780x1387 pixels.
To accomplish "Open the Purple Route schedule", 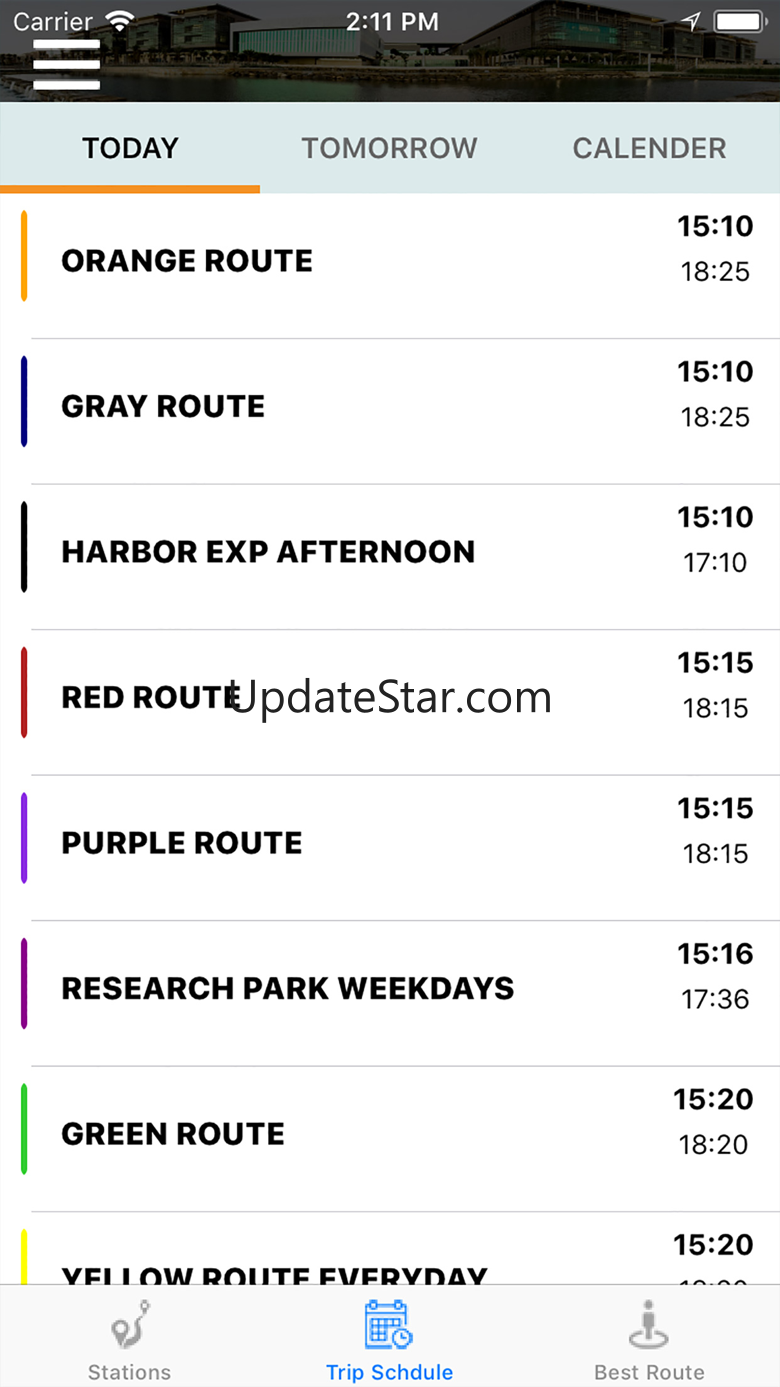I will coord(181,843).
